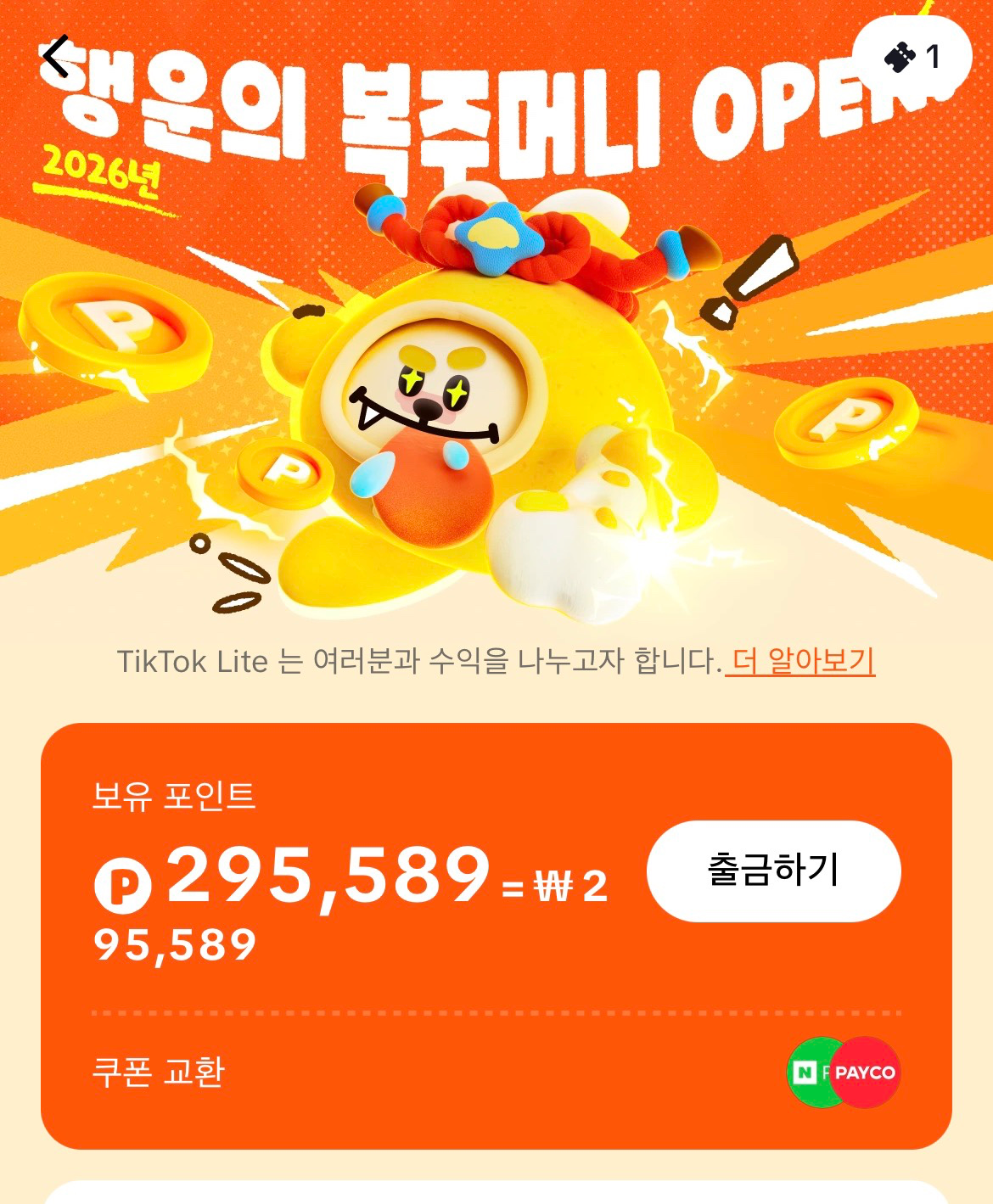Image resolution: width=993 pixels, height=1204 pixels.
Task: Open the 더 알아보기 link
Action: point(802,661)
